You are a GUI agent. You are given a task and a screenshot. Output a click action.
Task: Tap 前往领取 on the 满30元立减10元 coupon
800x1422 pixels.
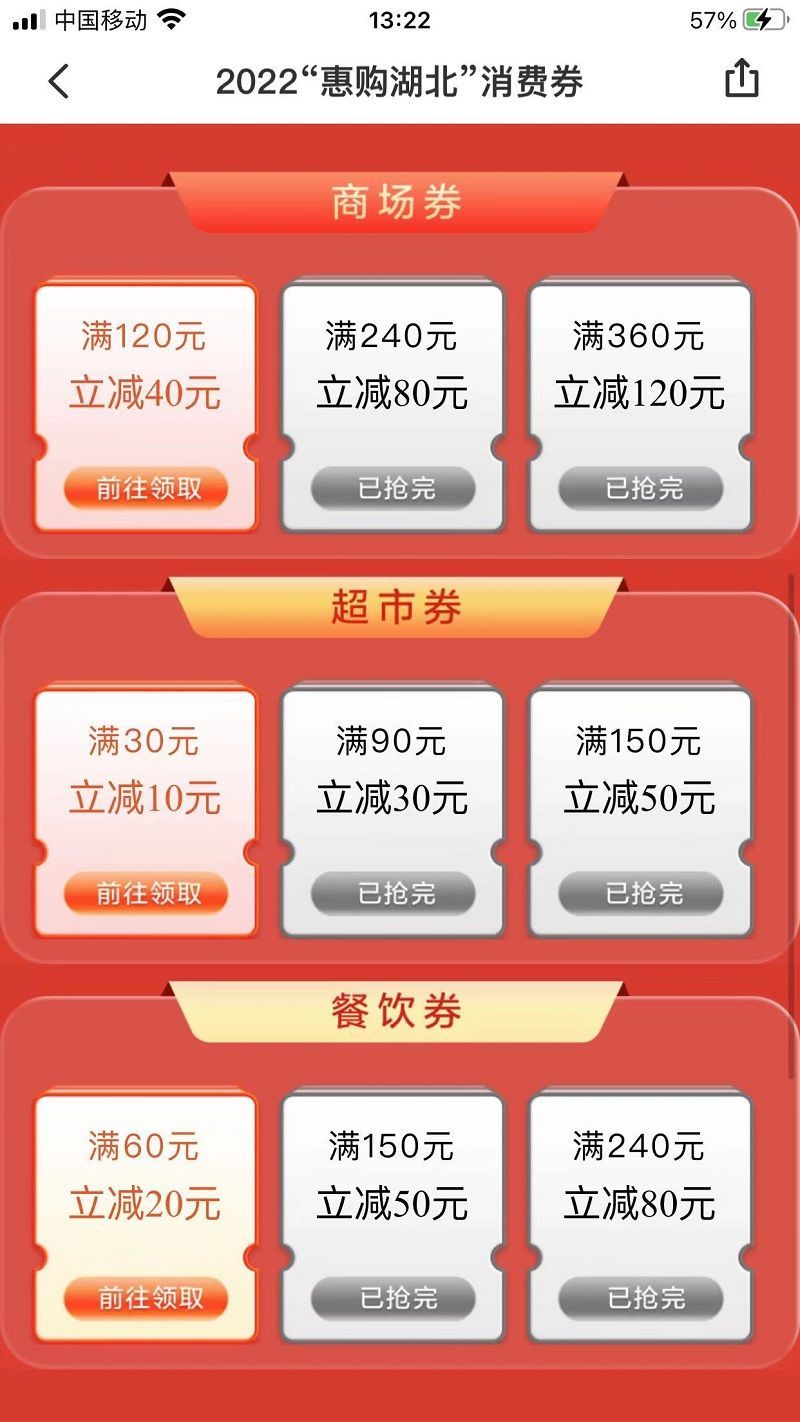pyautogui.click(x=147, y=893)
